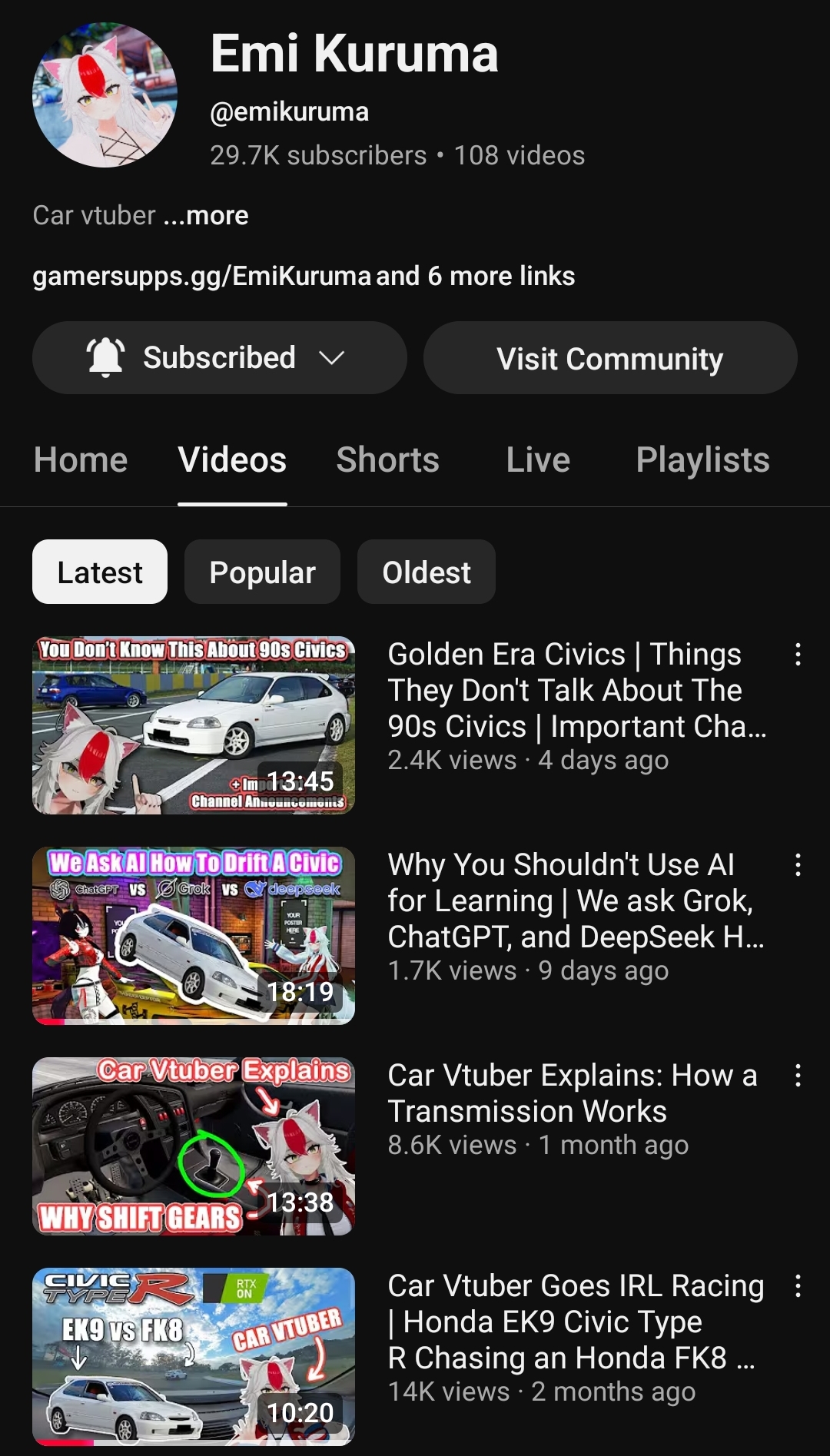Switch to the Home tab

click(81, 460)
